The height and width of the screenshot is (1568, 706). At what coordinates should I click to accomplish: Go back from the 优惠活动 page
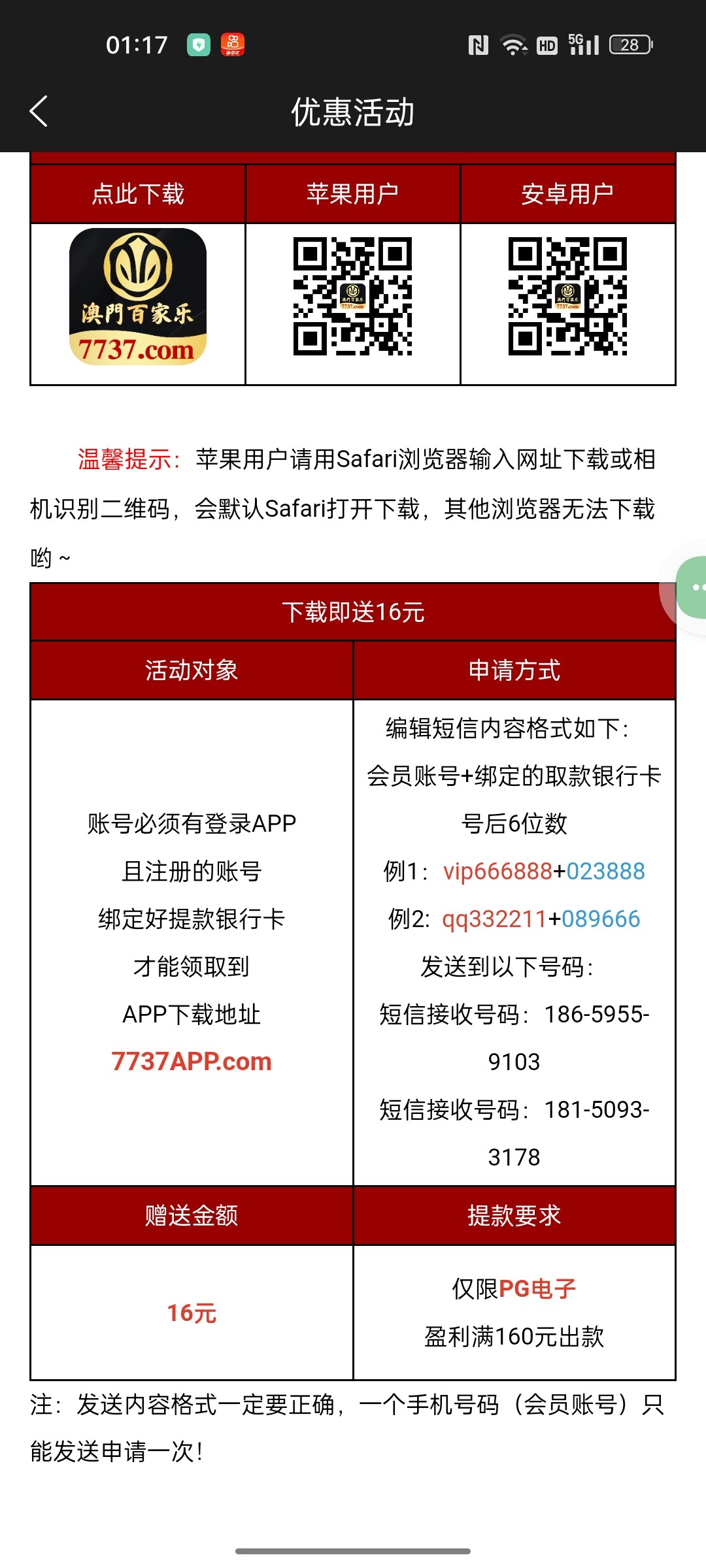click(x=39, y=111)
